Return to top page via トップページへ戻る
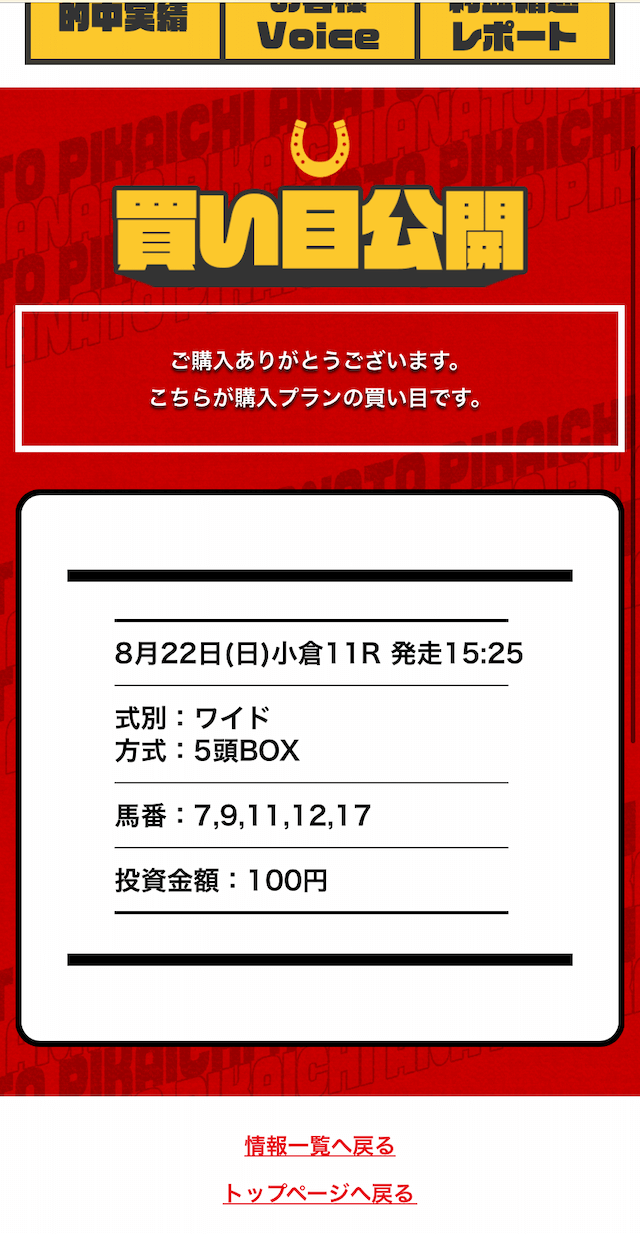 pyautogui.click(x=320, y=1193)
